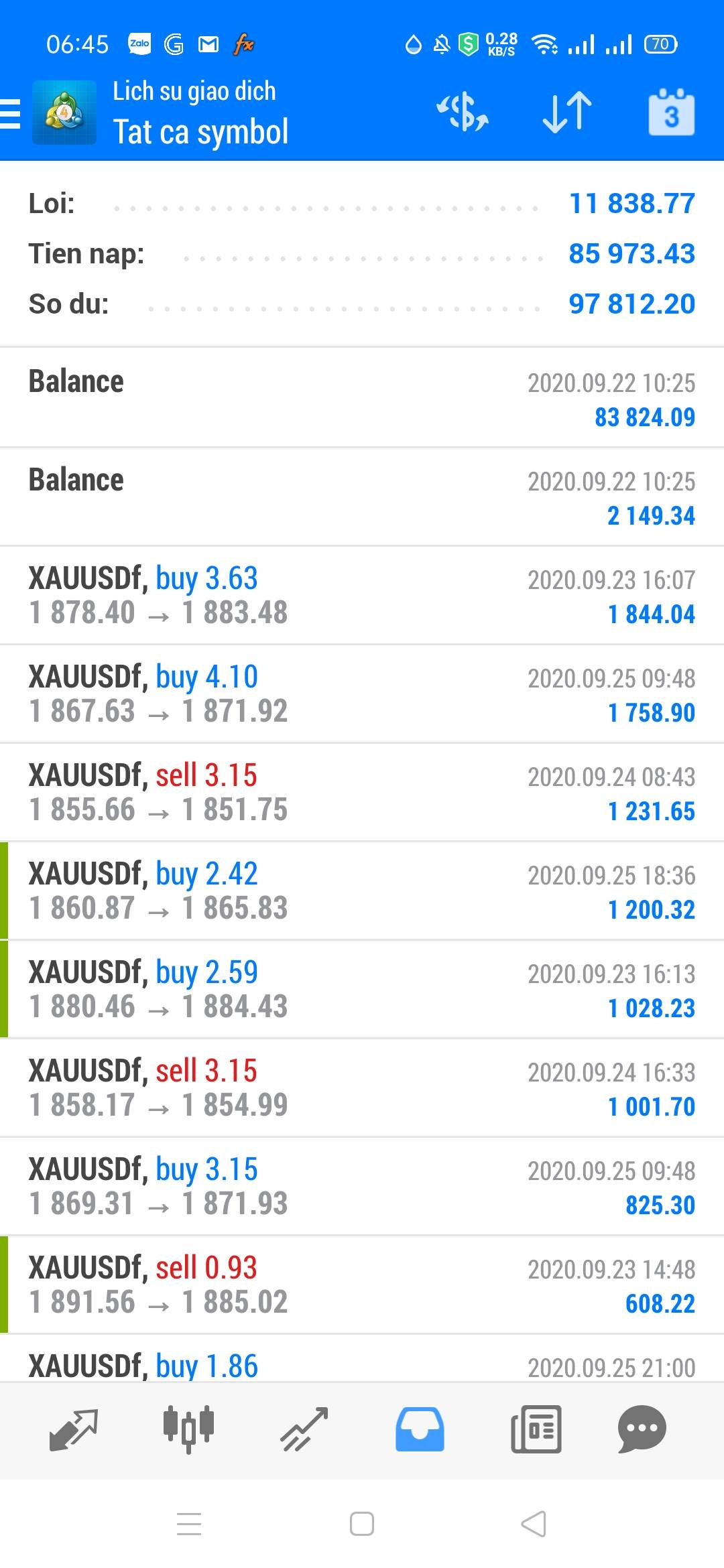Go to the News tab
Image resolution: width=724 pixels, height=1568 pixels.
536,1429
